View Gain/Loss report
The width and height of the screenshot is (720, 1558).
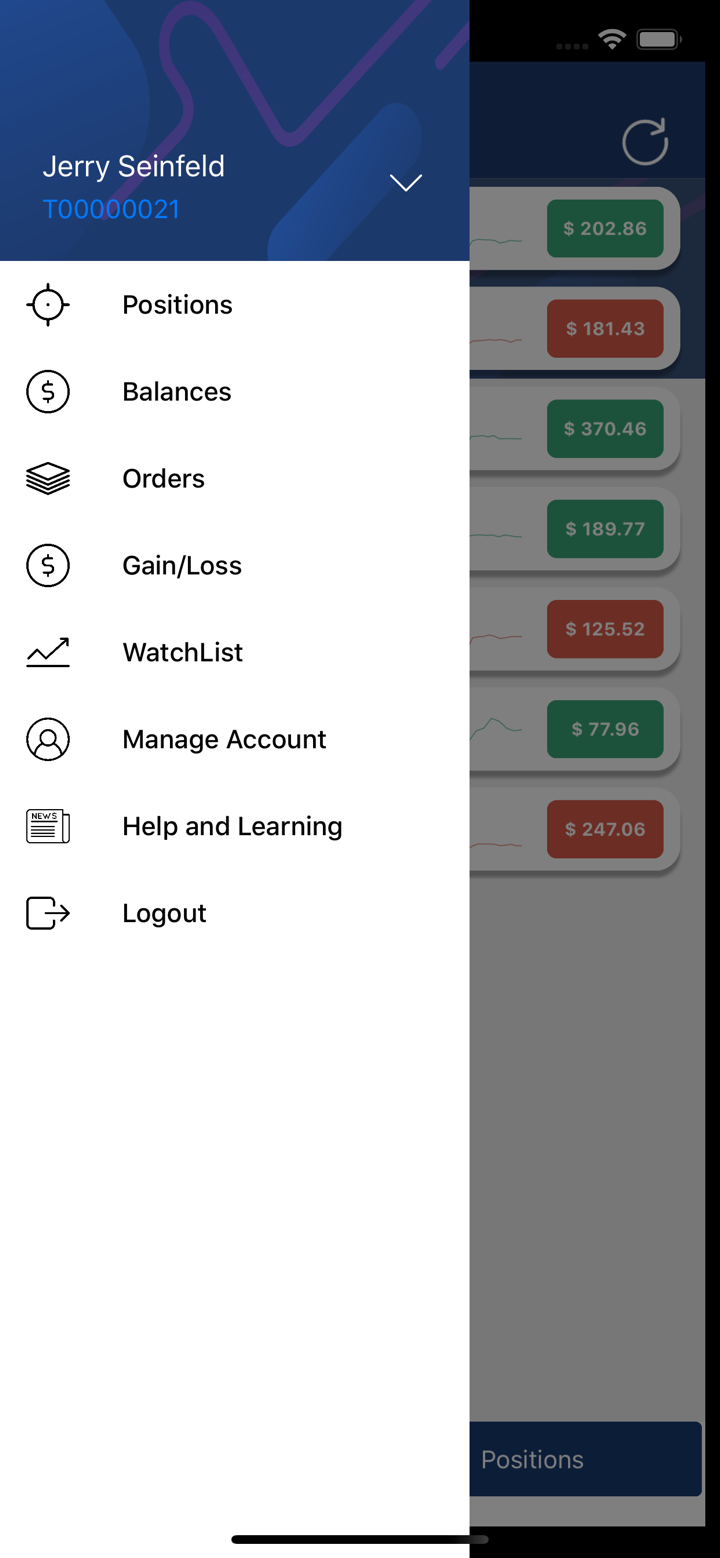coord(181,566)
